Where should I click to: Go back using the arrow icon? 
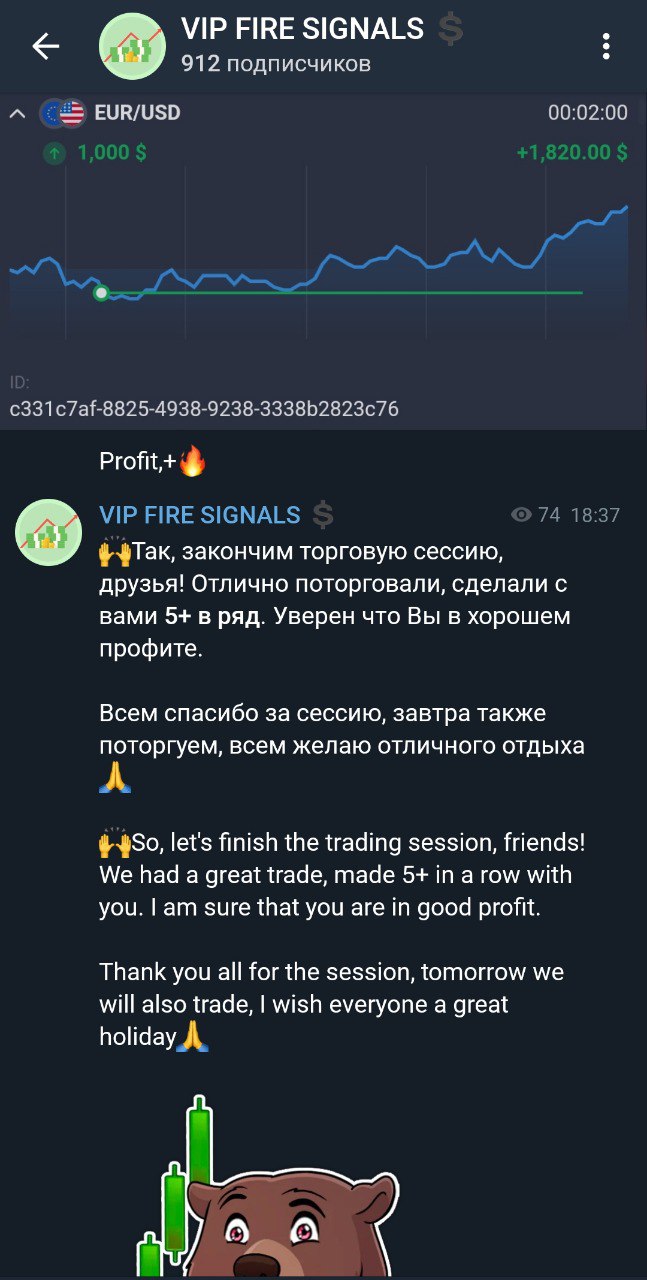[x=46, y=46]
